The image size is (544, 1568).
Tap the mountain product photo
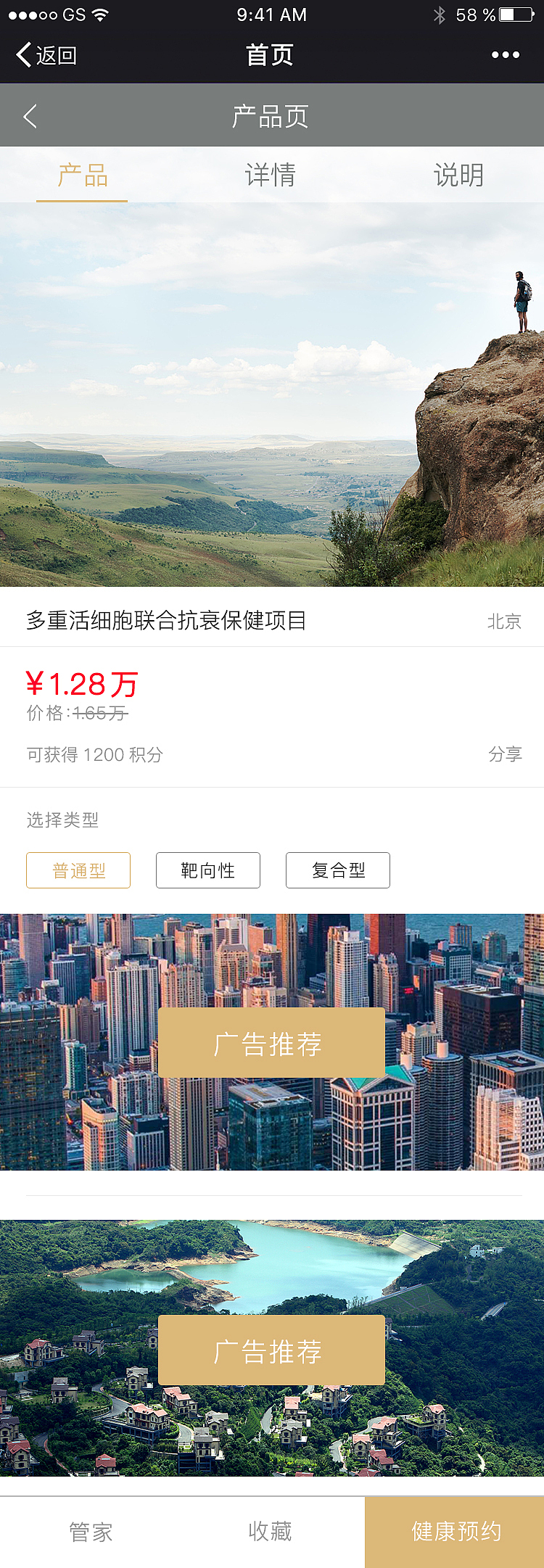pyautogui.click(x=272, y=392)
